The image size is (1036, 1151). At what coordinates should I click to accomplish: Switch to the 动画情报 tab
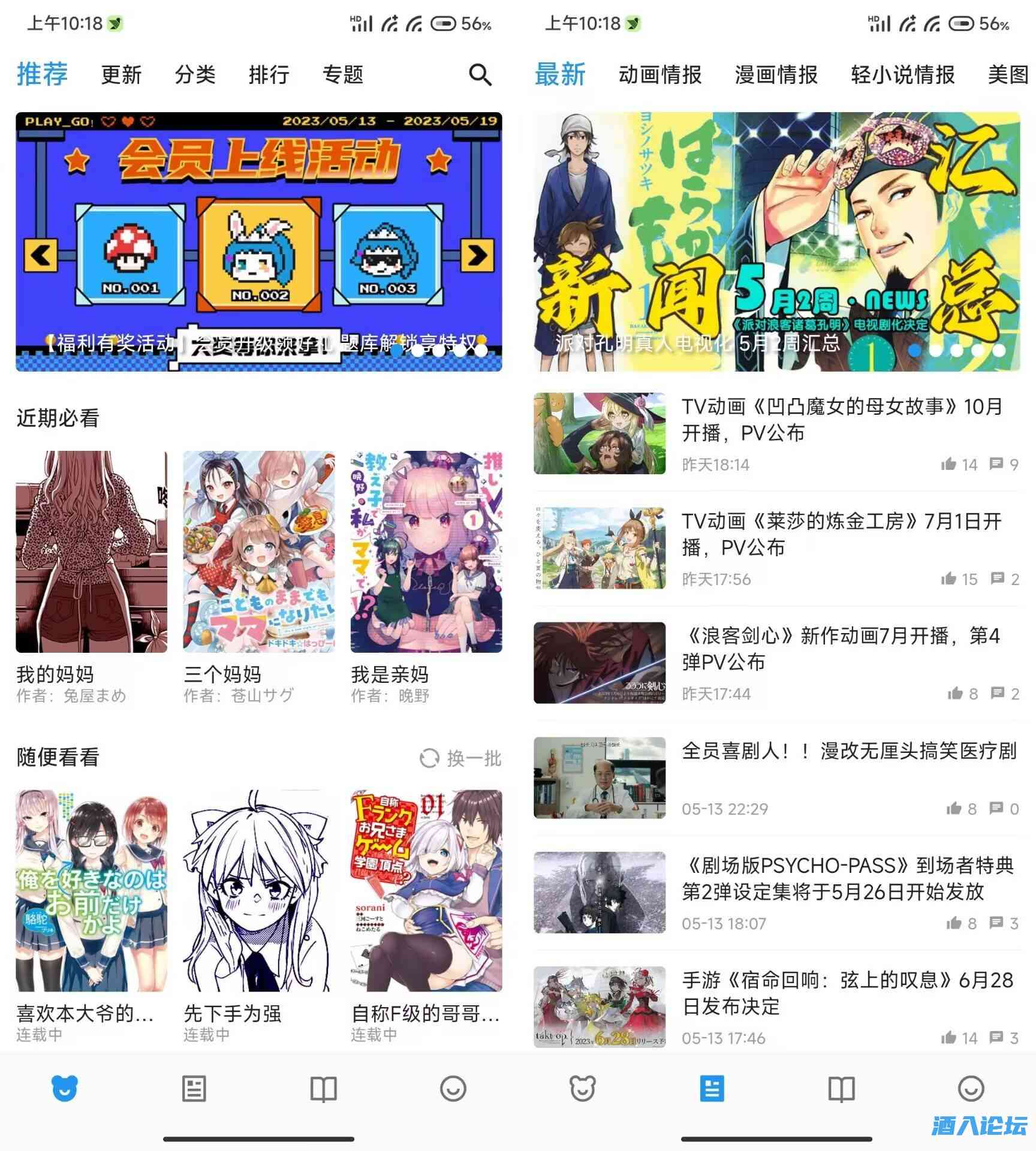(659, 75)
